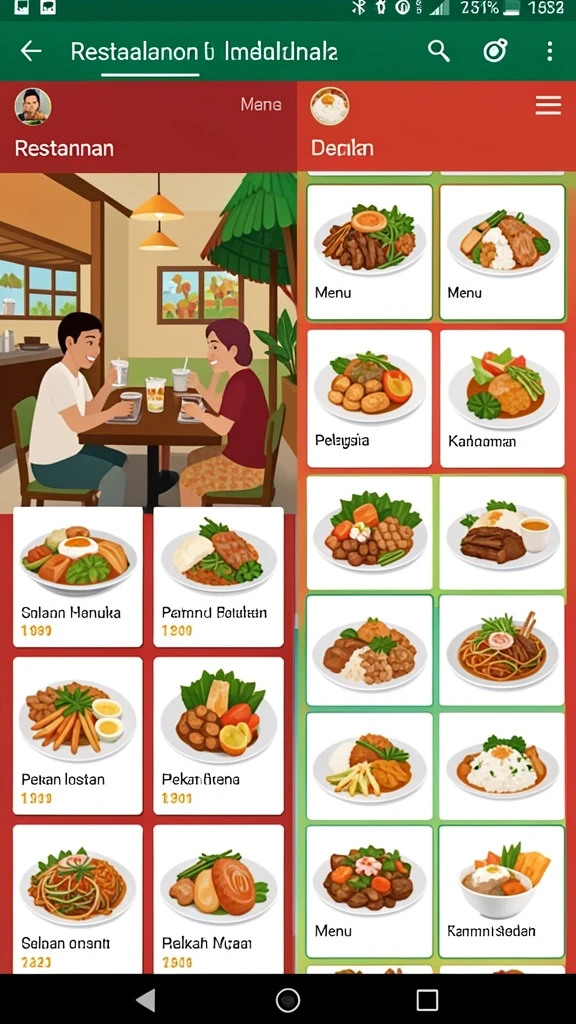Viewport: 576px width, 1024px height.
Task: Tap the Mene link in the header
Action: coord(261,104)
